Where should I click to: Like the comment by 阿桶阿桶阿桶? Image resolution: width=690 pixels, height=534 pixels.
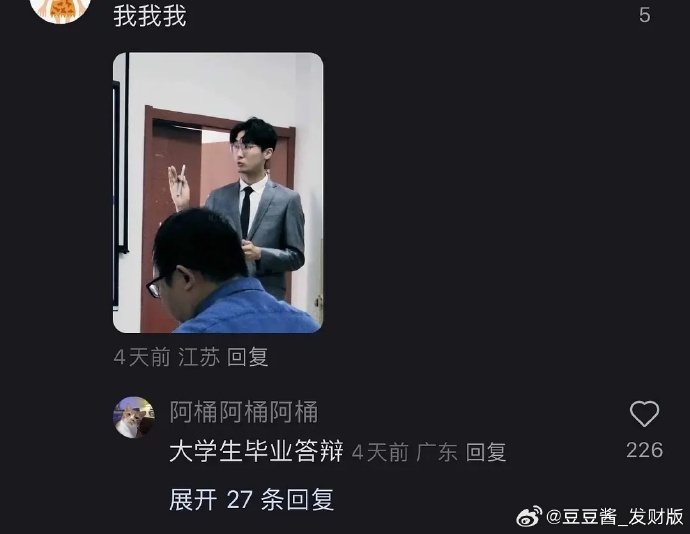tap(644, 415)
